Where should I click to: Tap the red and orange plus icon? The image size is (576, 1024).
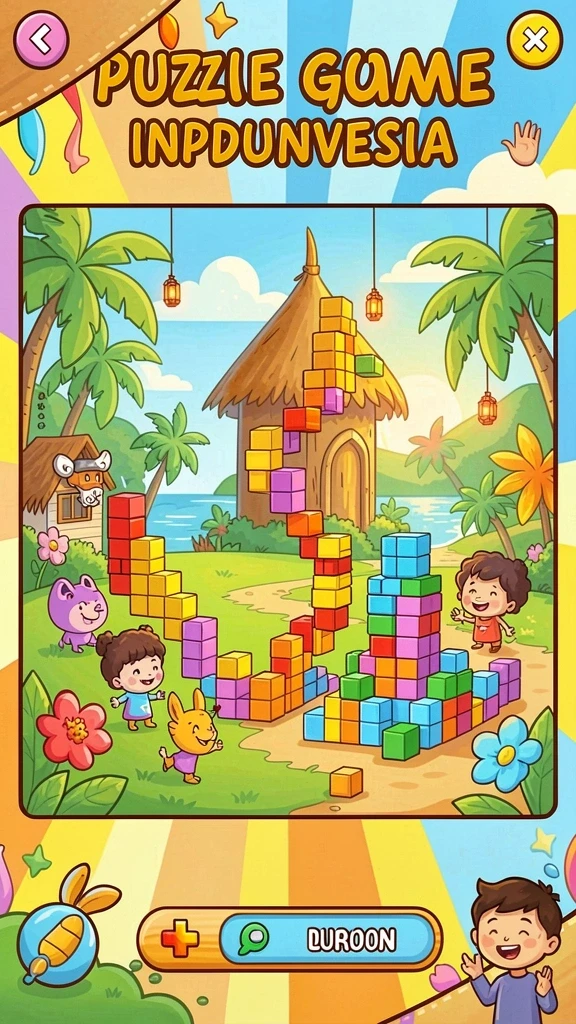click(180, 939)
